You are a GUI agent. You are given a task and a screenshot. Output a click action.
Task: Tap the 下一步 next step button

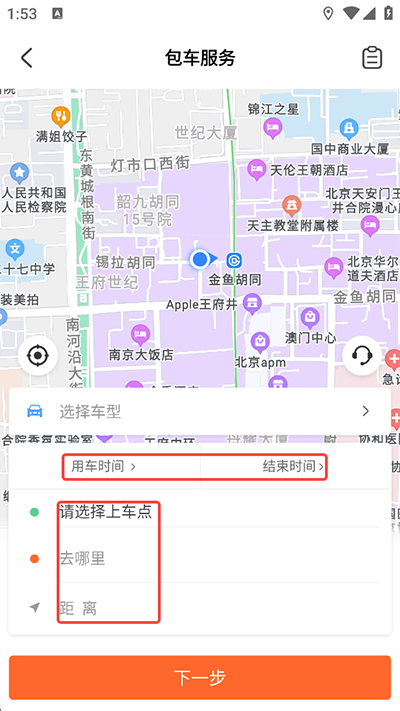coord(200,677)
